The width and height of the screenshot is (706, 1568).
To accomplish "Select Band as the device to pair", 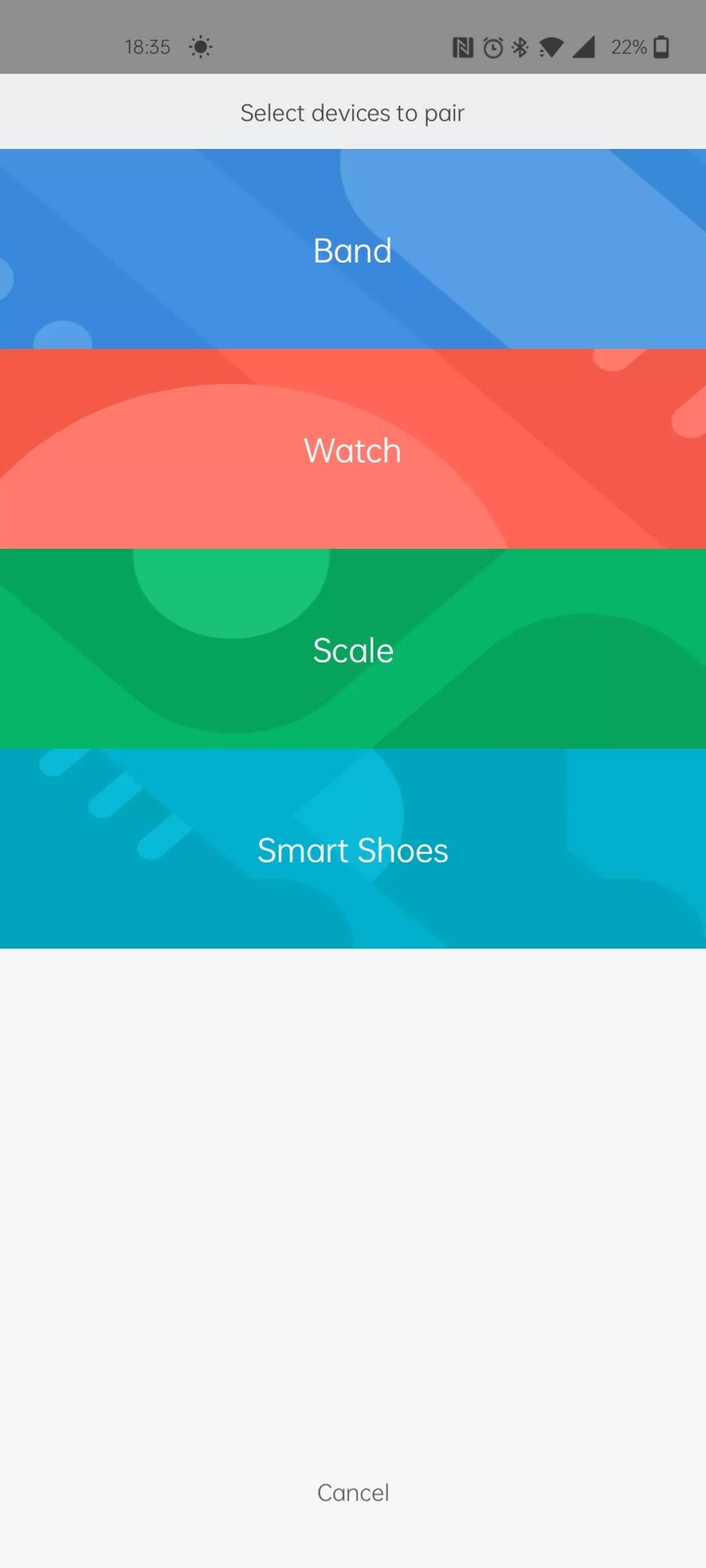I will click(x=353, y=249).
